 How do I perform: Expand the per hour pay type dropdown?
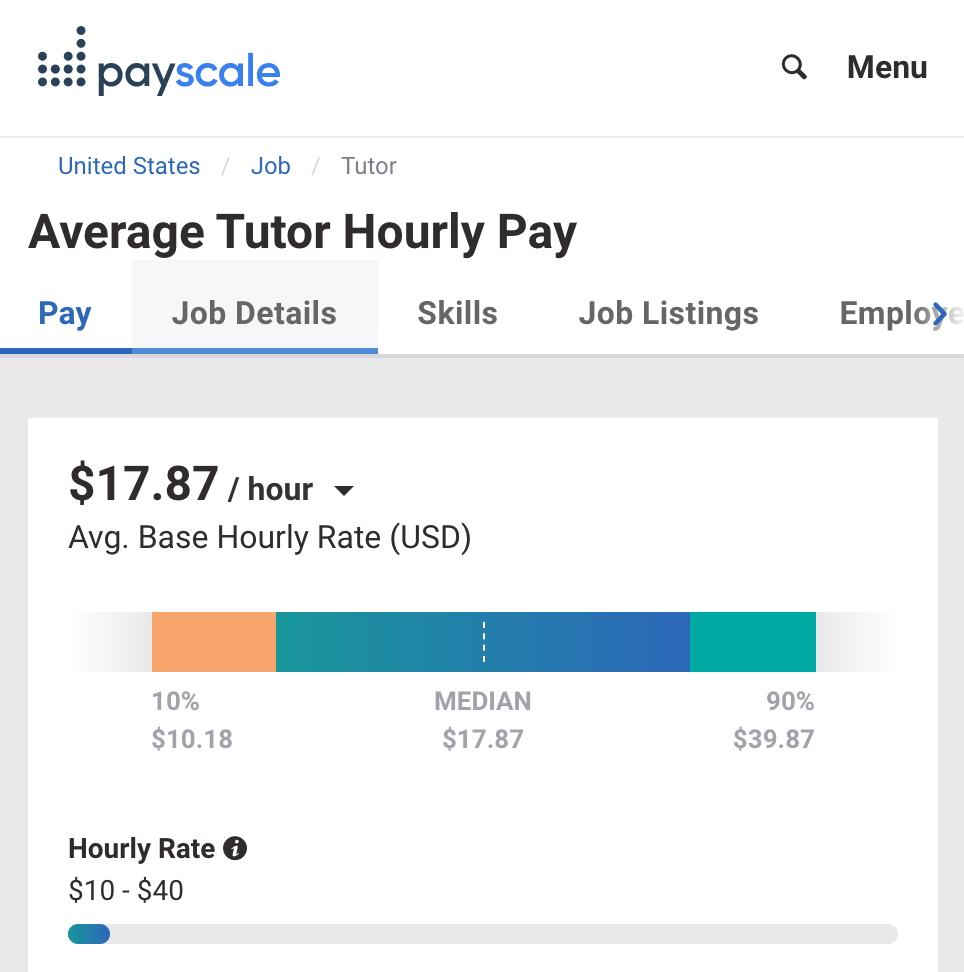tap(343, 491)
